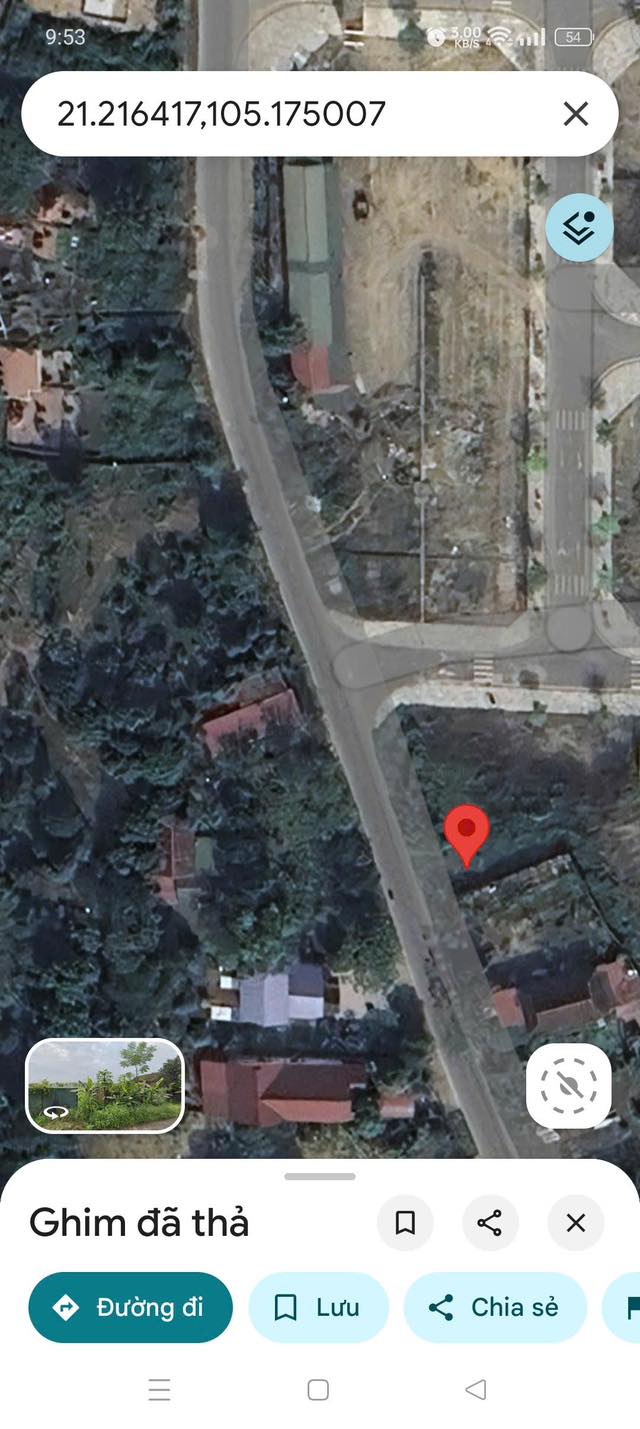Go to the system home screen

[318, 1389]
